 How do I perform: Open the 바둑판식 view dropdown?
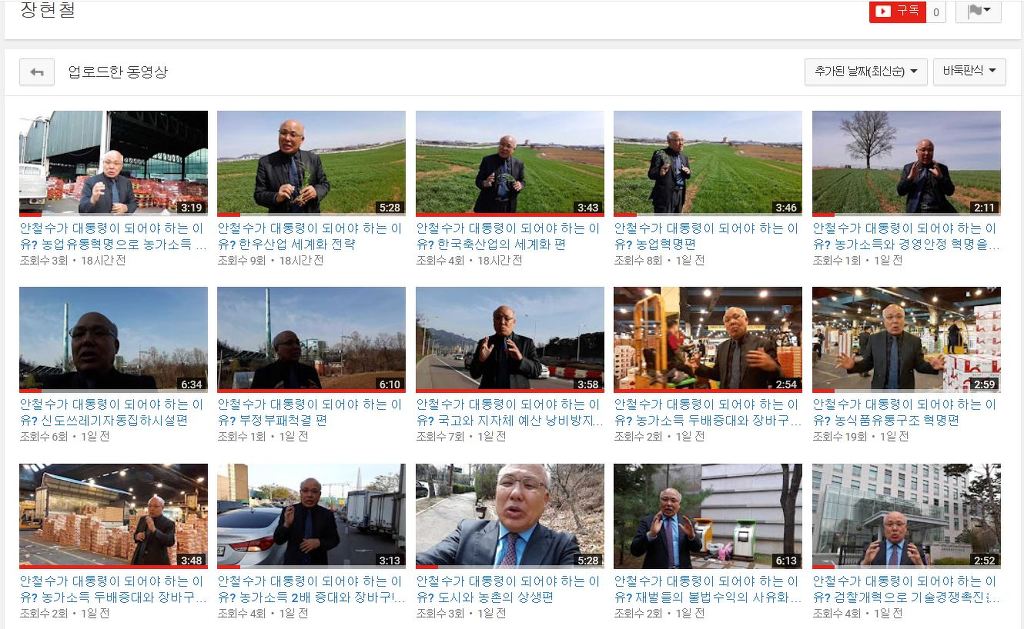[969, 72]
